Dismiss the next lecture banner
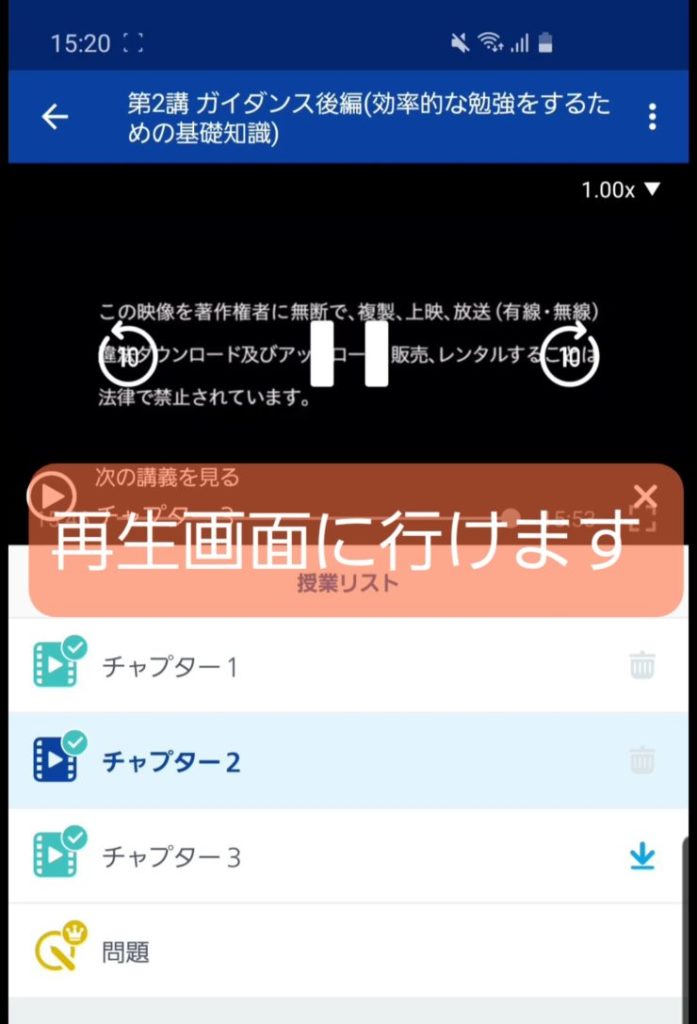This screenshot has width=697, height=1024. click(x=646, y=494)
